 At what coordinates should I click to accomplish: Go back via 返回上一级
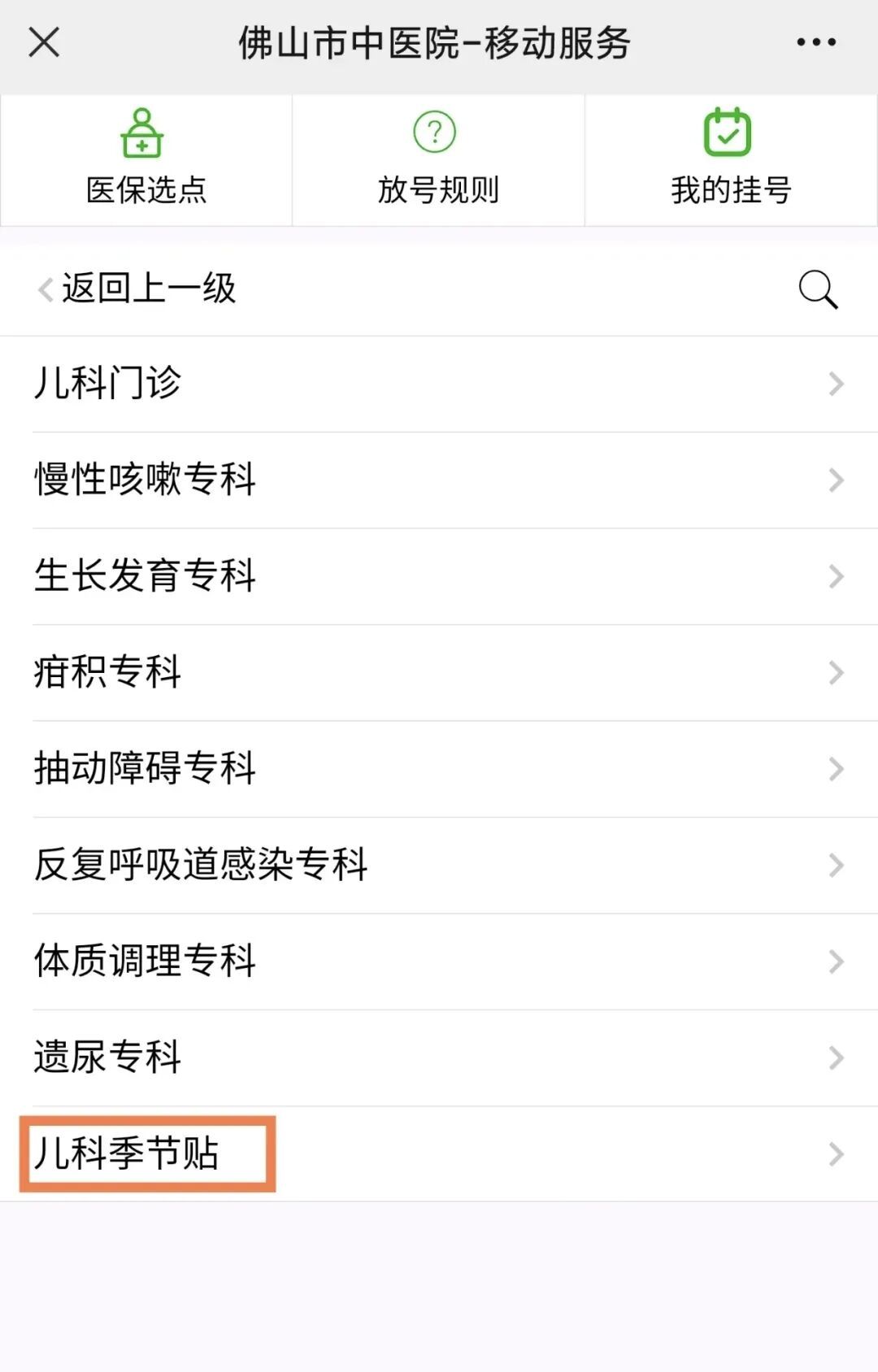point(138,289)
